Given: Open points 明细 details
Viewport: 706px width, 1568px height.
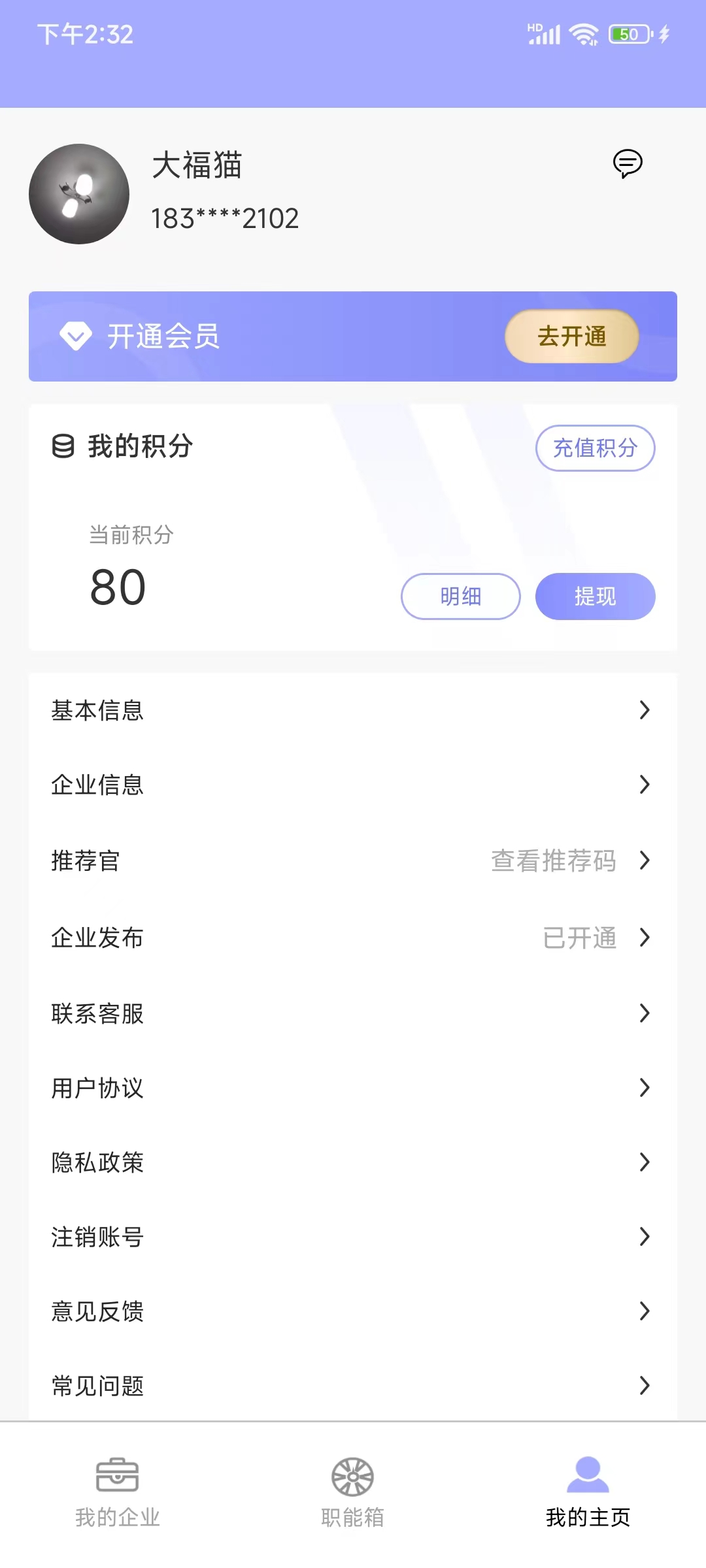Looking at the screenshot, I should 460,596.
